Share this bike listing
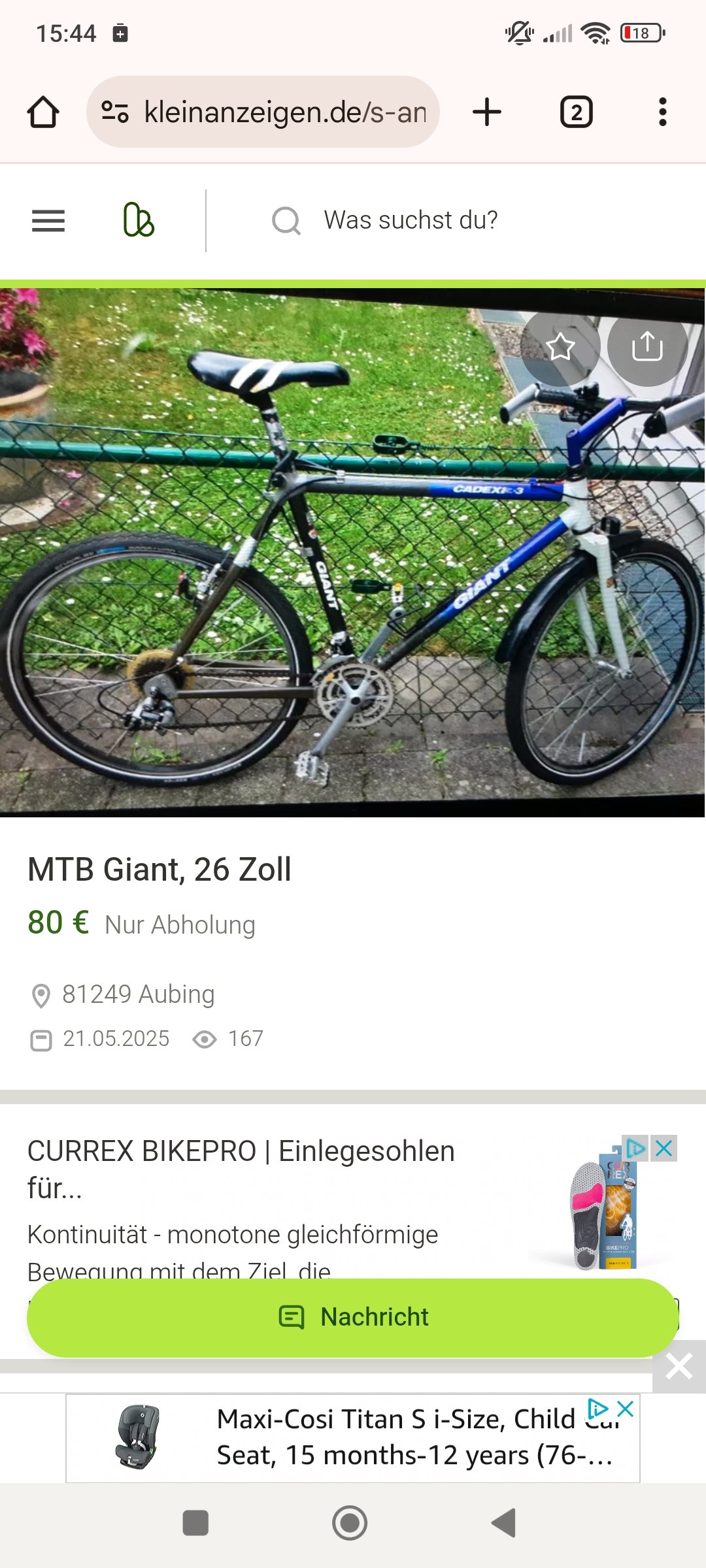Viewport: 706px width, 1568px height. point(647,346)
